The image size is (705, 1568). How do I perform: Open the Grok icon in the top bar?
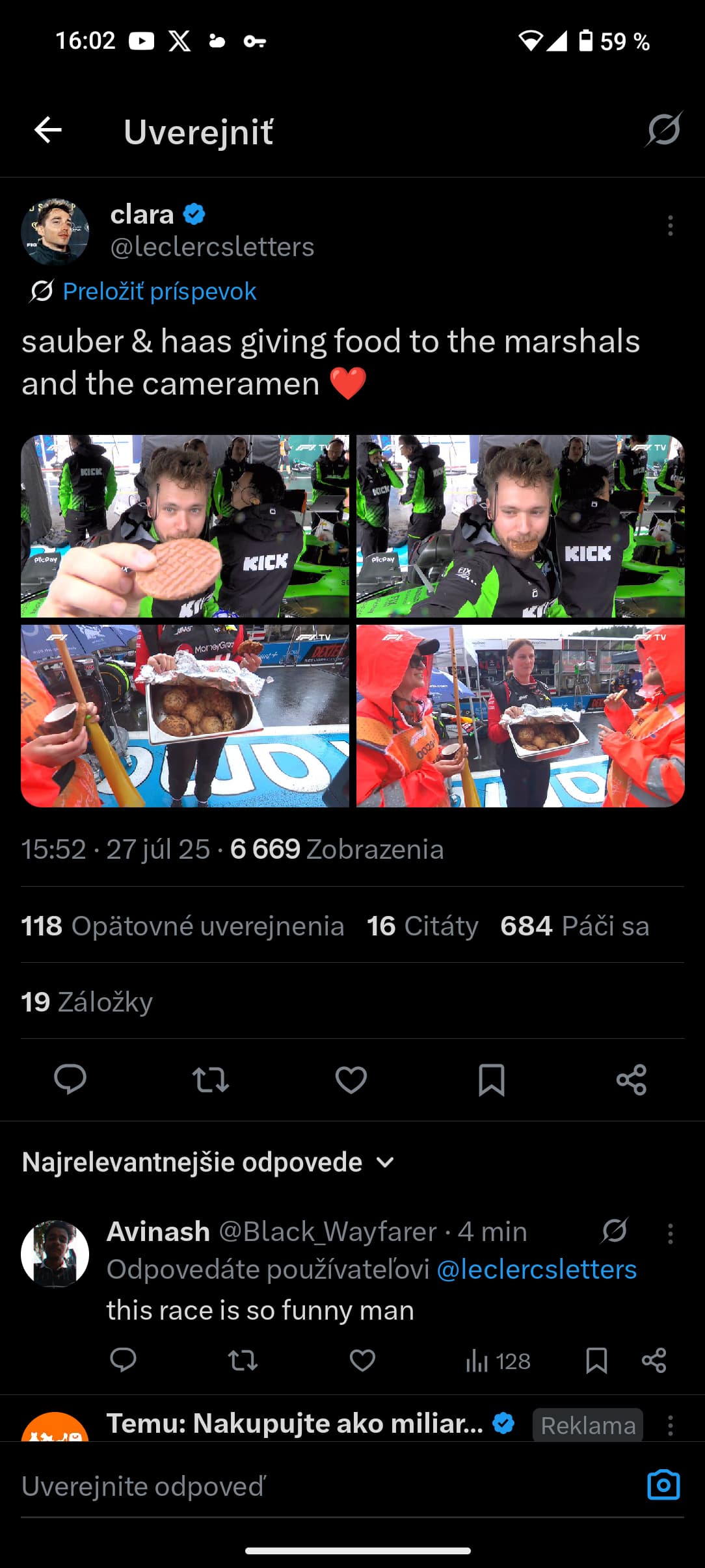[x=663, y=129]
